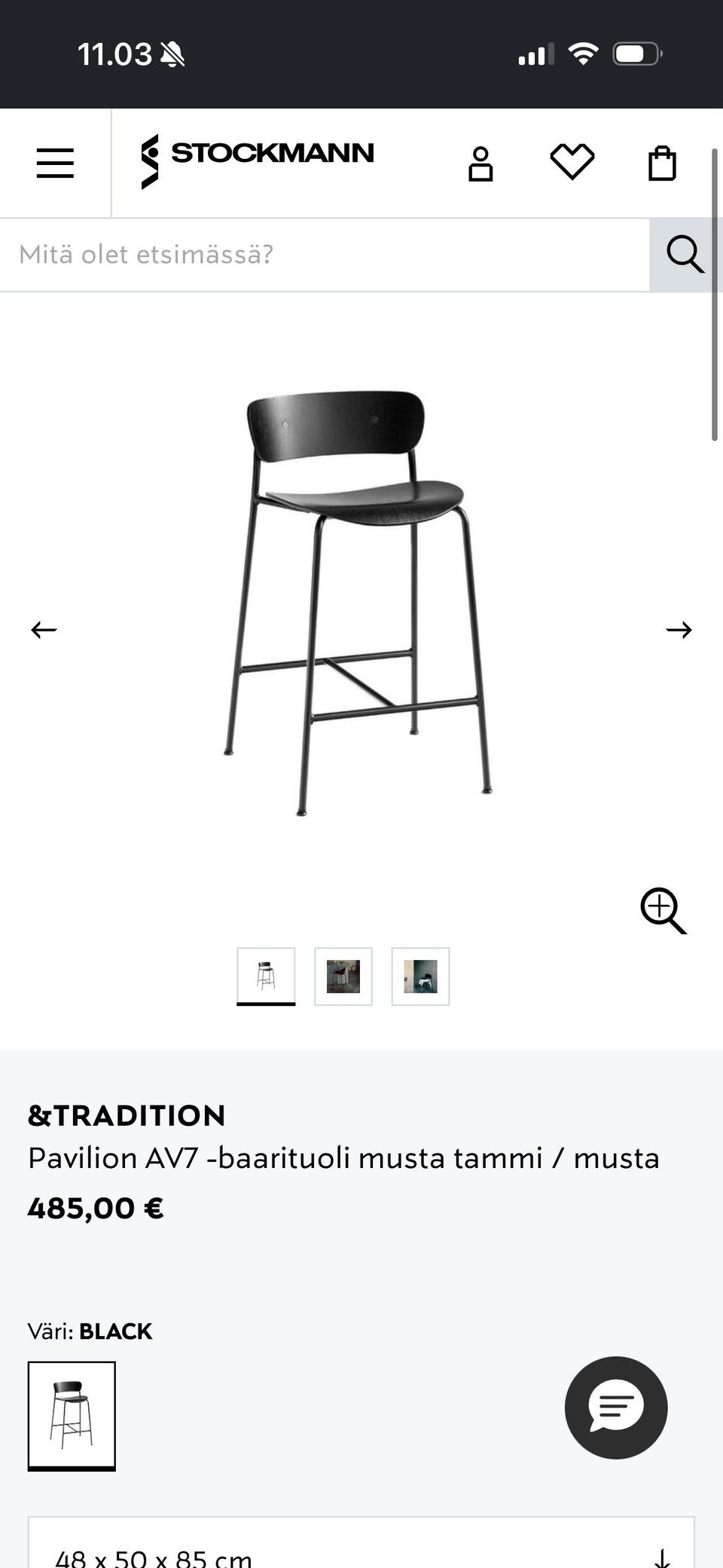Choose the BLACK color swatch
Viewport: 723px width, 1568px height.
pos(72,1415)
